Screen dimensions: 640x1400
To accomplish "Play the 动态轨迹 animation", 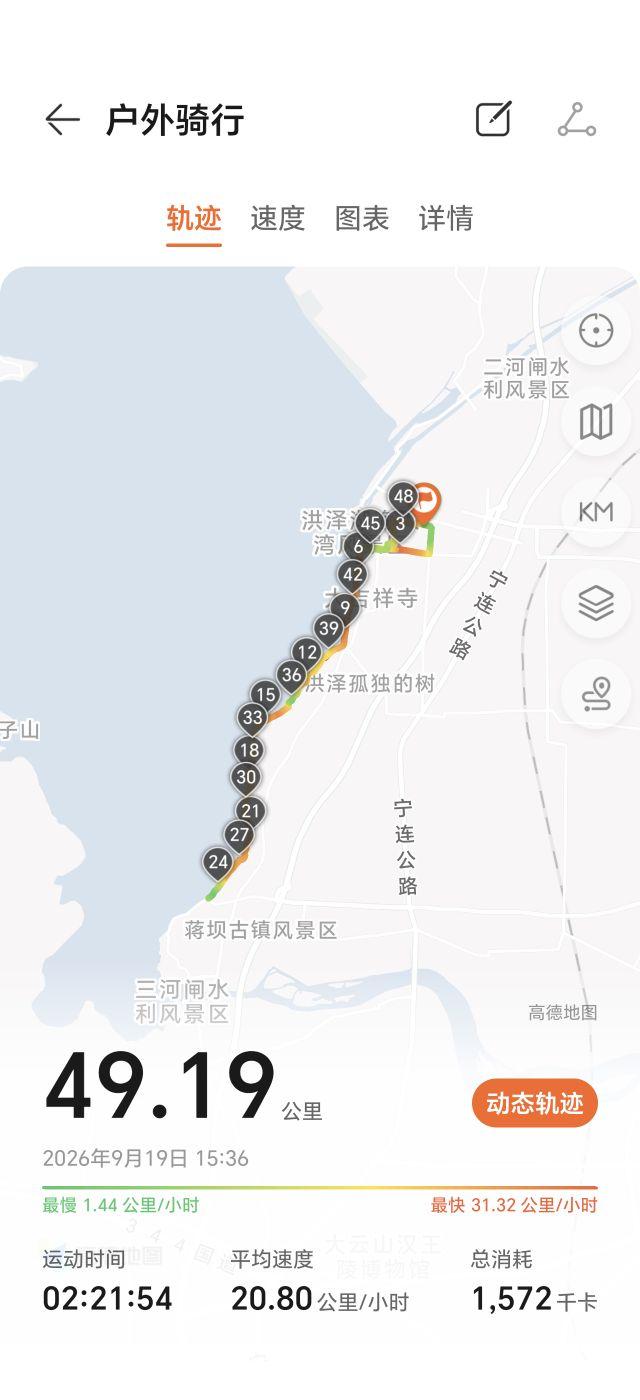I will click(535, 1103).
